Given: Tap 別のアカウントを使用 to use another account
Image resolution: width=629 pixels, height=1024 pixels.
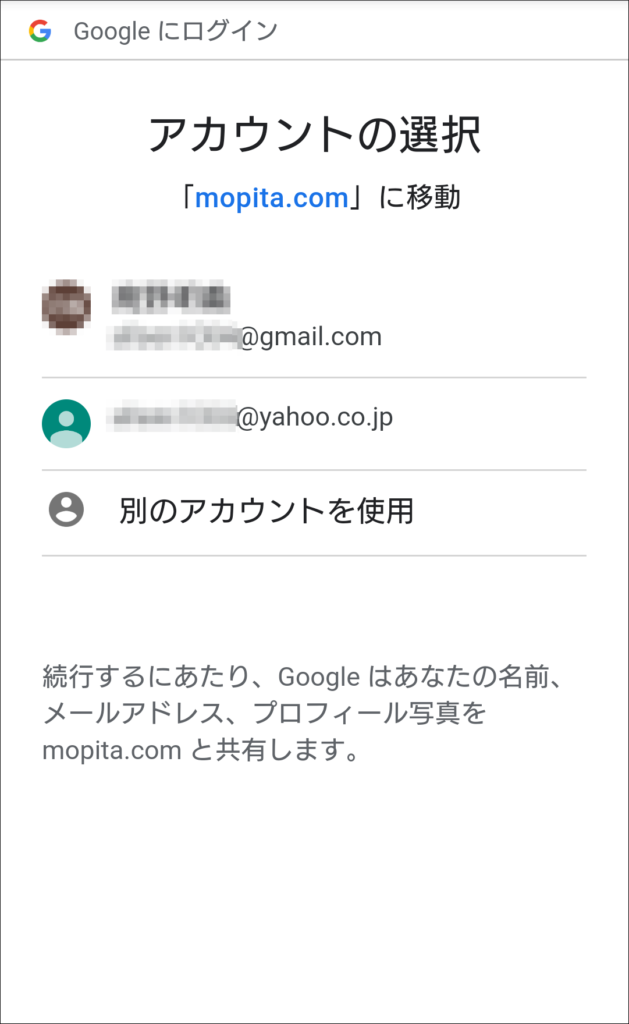Looking at the screenshot, I should [x=314, y=512].
